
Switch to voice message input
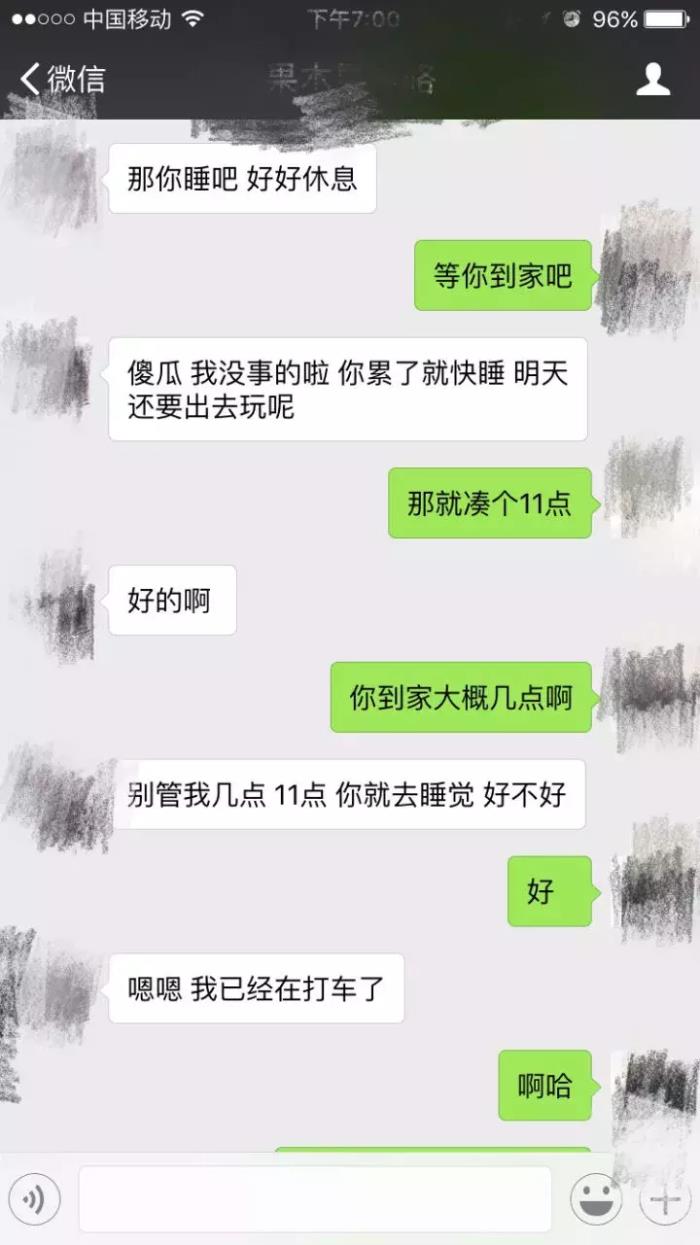pyautogui.click(x=35, y=1199)
